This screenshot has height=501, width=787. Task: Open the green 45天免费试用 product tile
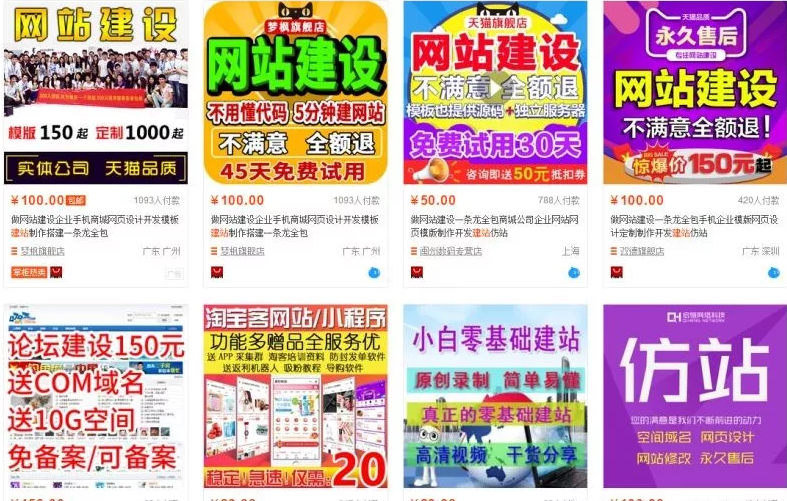tap(295, 92)
